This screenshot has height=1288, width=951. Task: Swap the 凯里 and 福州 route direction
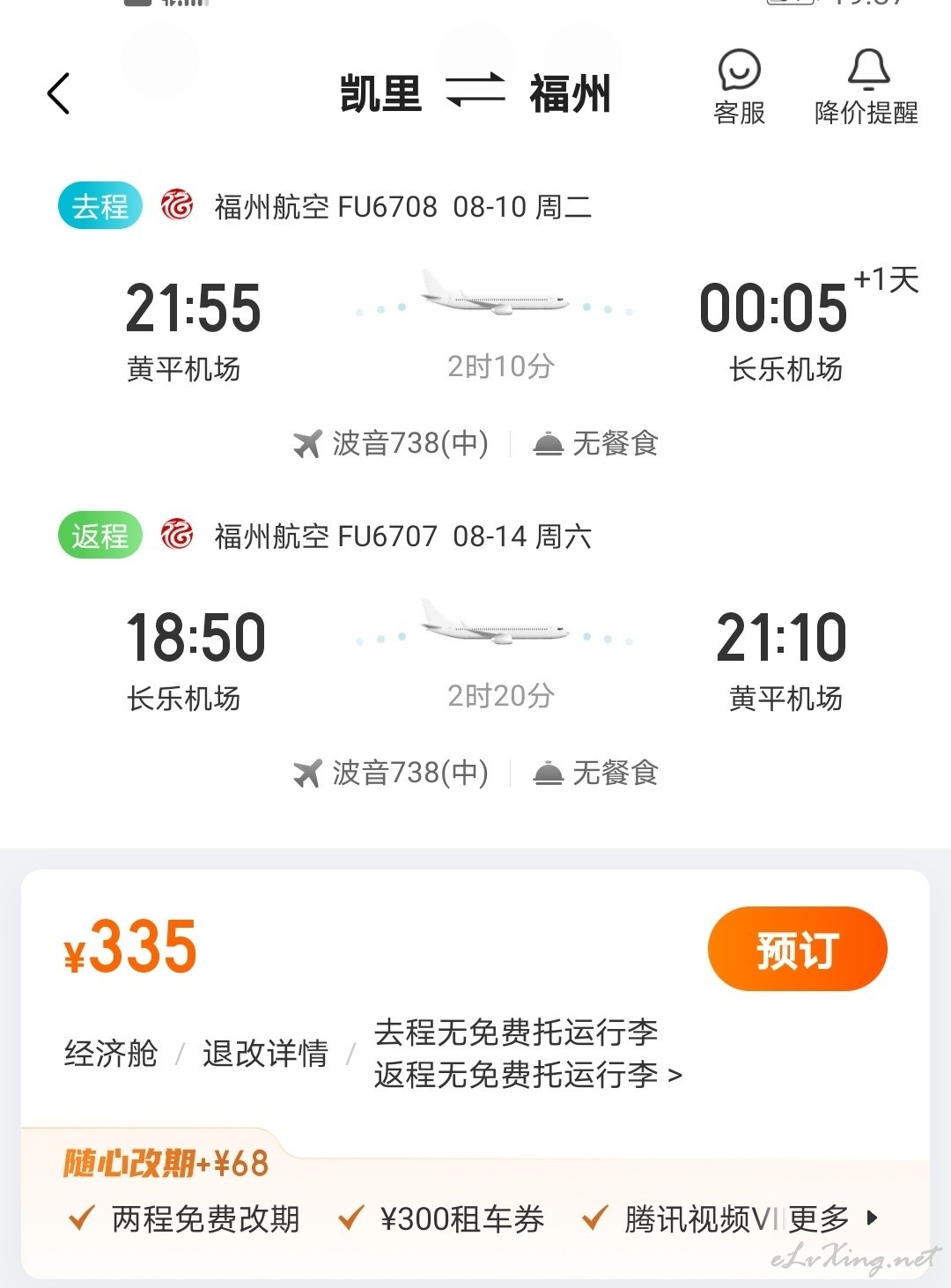(x=475, y=92)
